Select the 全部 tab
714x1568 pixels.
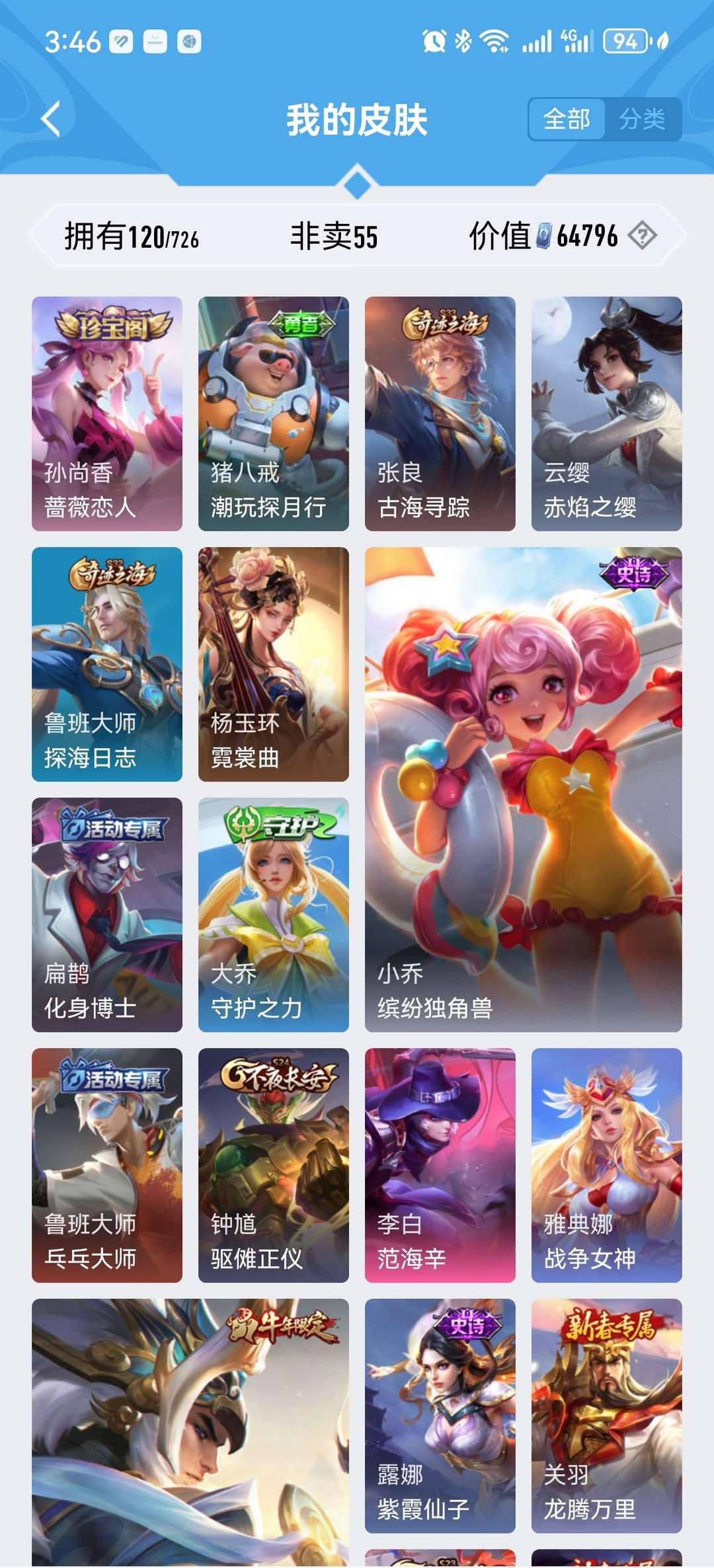click(567, 119)
